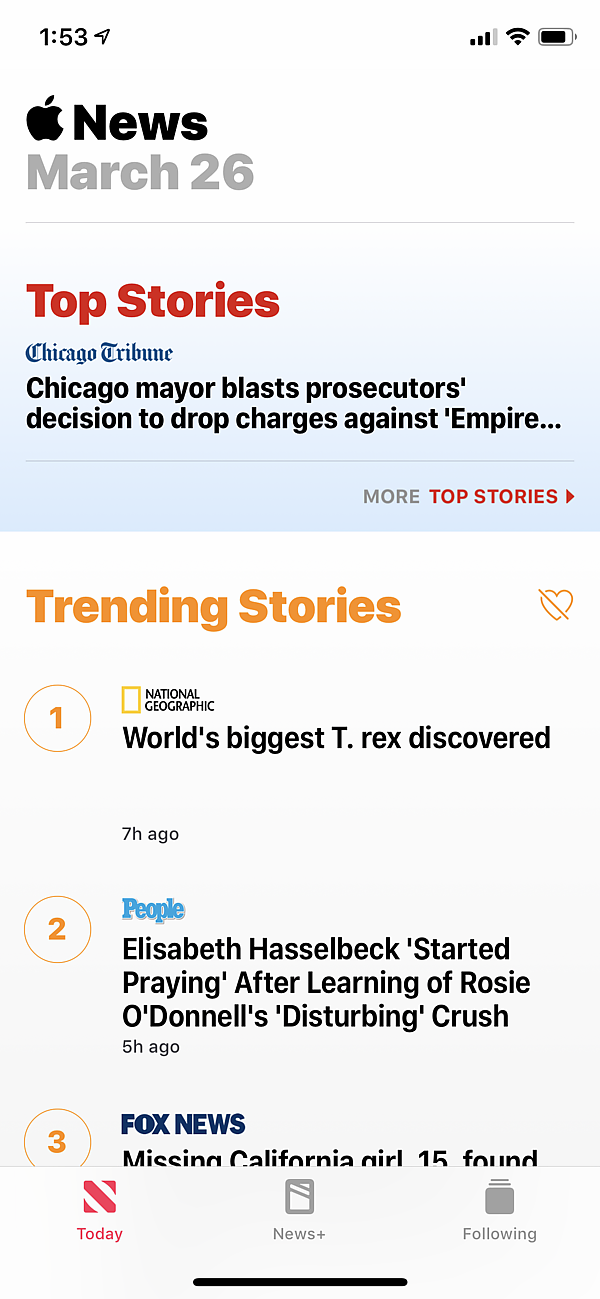Open World's biggest T. rex discovered story
Viewport: 600px width, 1299px height.
[x=336, y=738]
